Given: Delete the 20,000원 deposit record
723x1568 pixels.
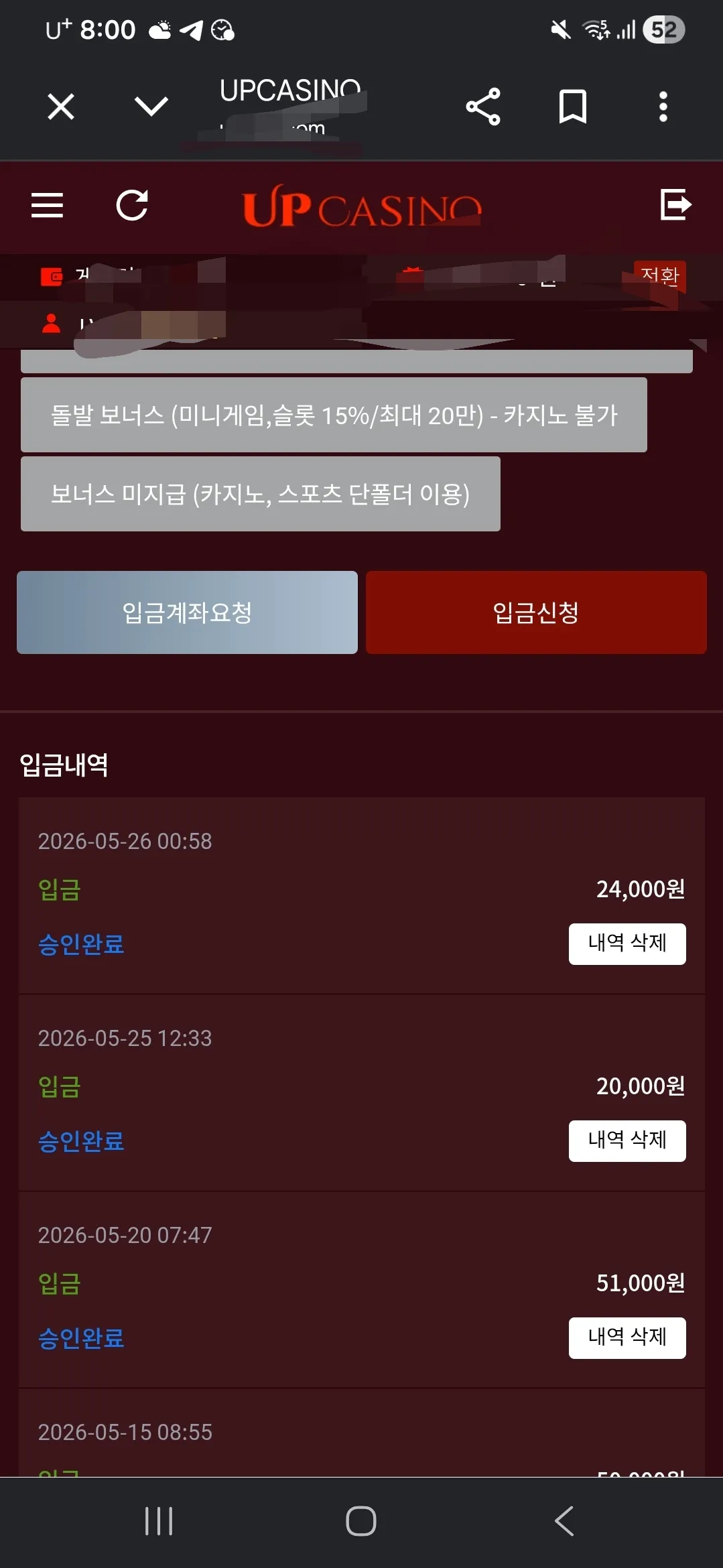Looking at the screenshot, I should click(x=627, y=1141).
